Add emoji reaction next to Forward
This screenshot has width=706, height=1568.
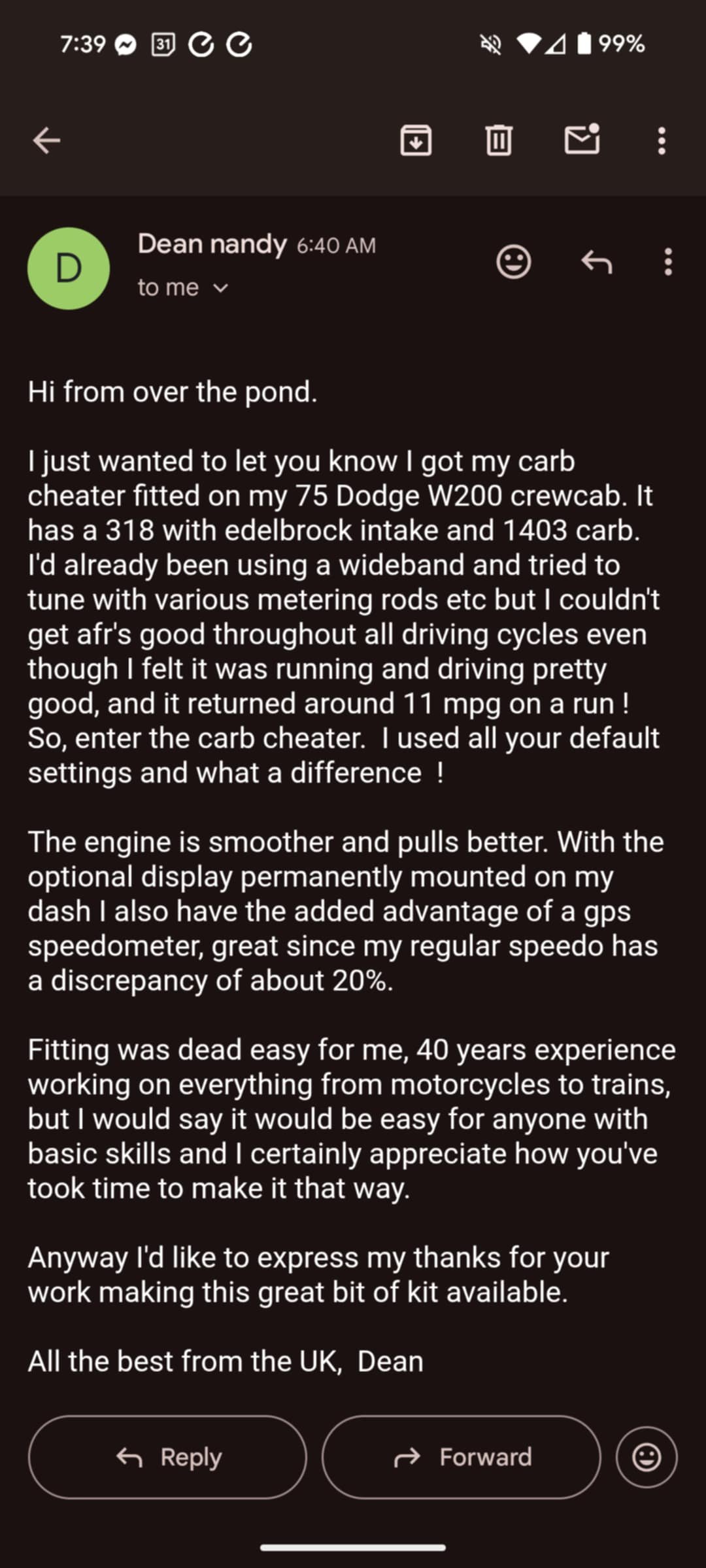647,1456
